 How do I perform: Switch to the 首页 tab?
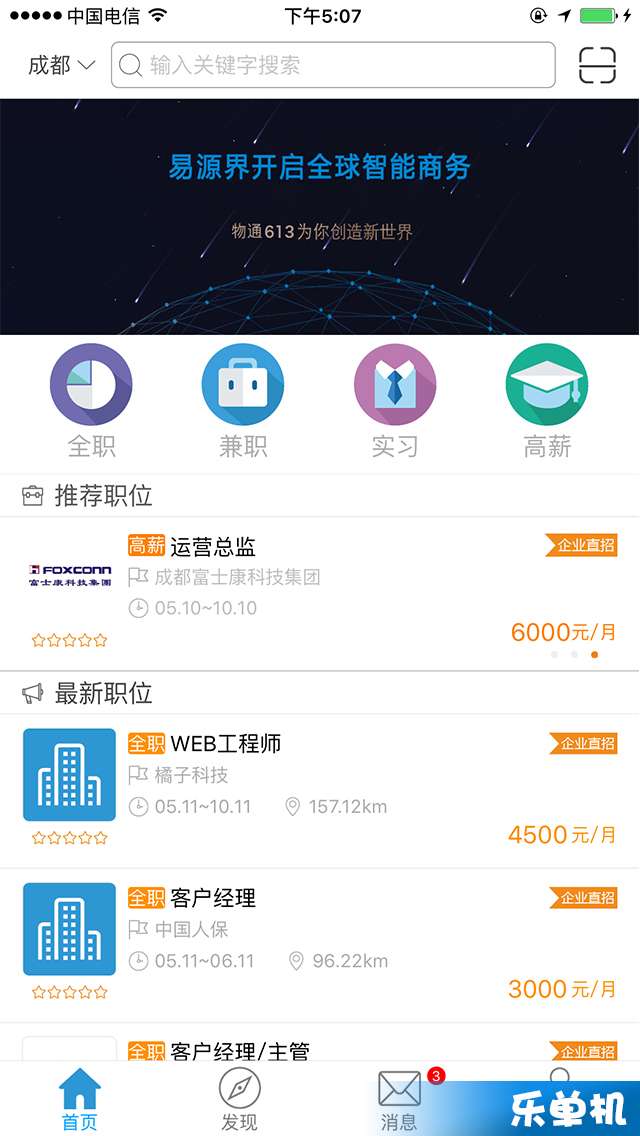click(x=80, y=1100)
